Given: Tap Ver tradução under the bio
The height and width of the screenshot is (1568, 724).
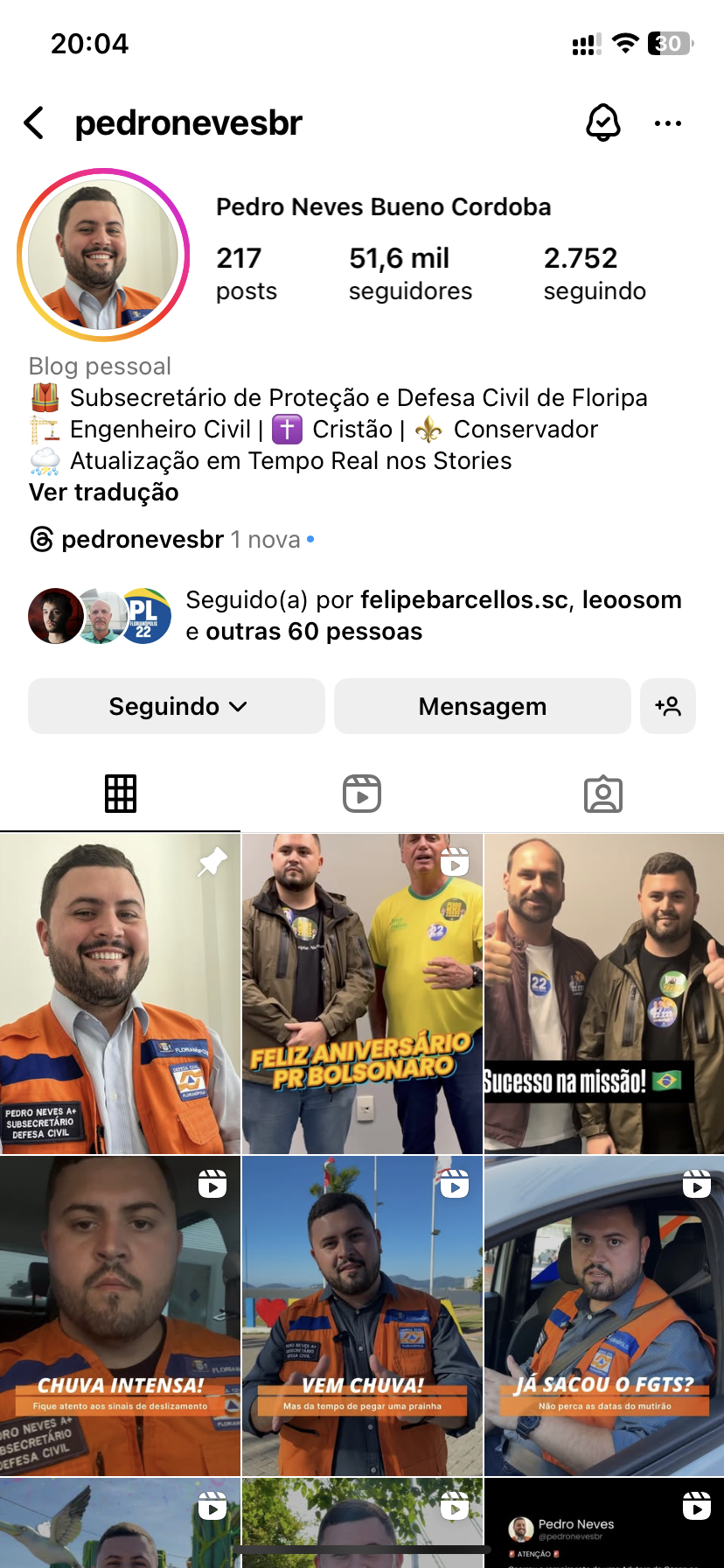Looking at the screenshot, I should pos(104,493).
